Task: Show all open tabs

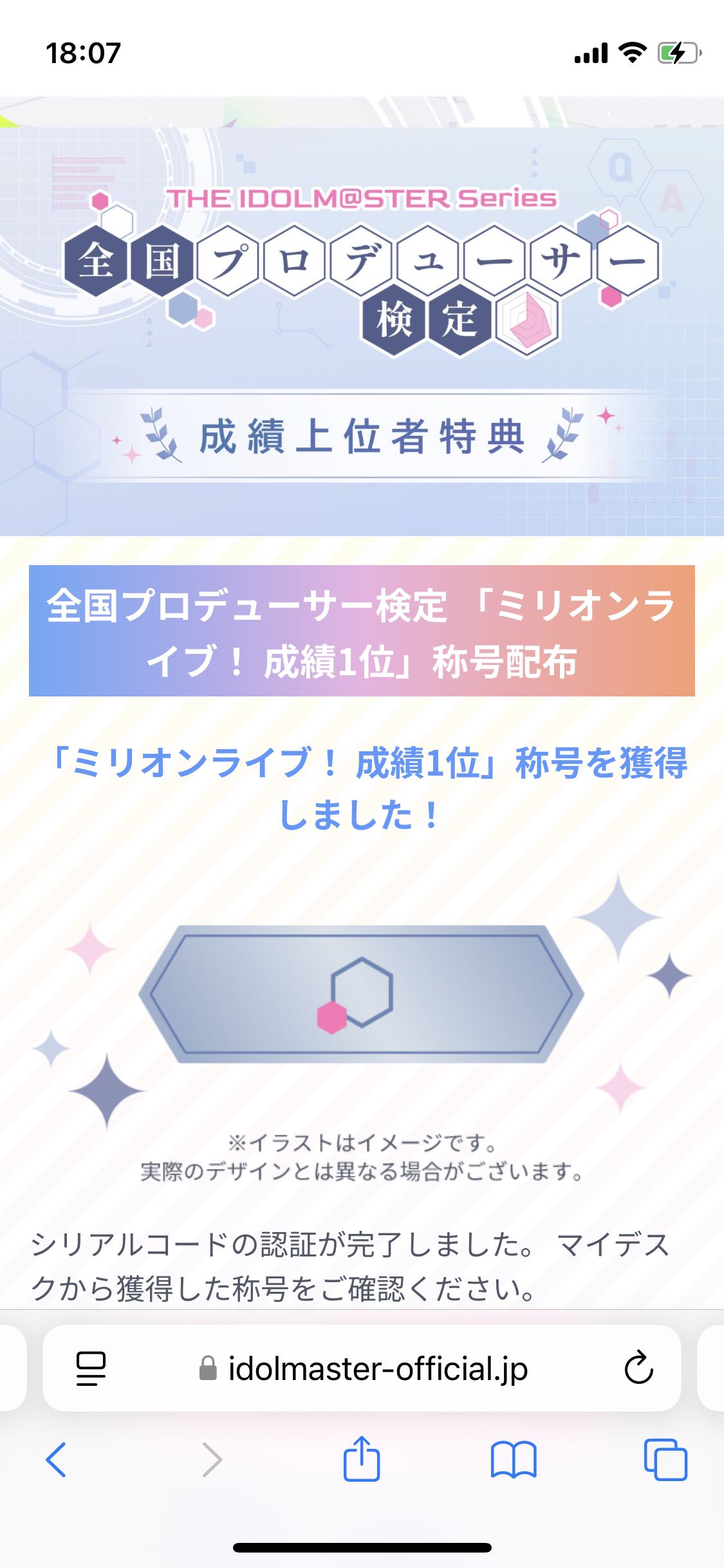Action: pos(665,1459)
